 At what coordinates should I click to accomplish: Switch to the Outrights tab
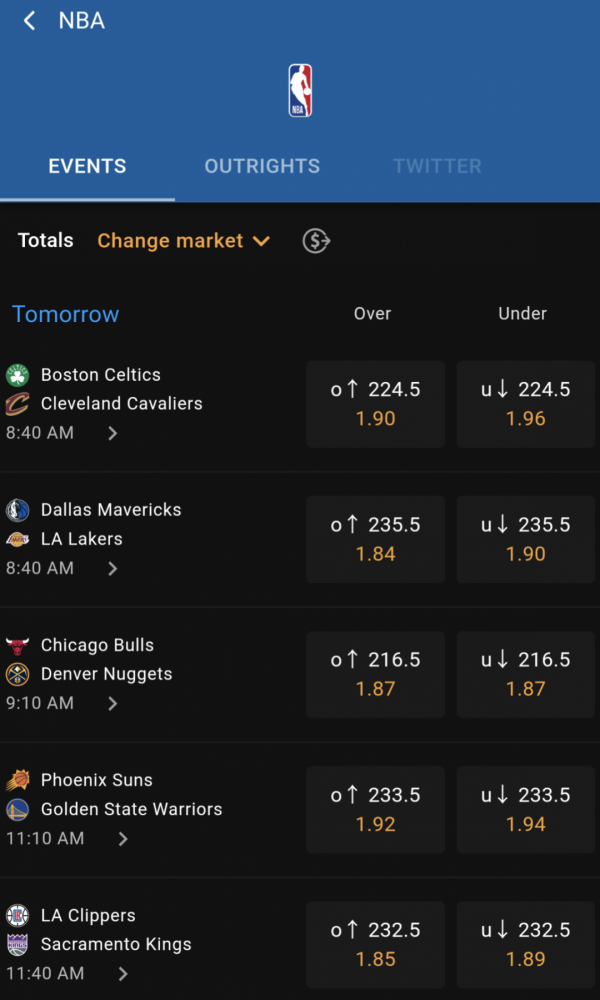[262, 166]
